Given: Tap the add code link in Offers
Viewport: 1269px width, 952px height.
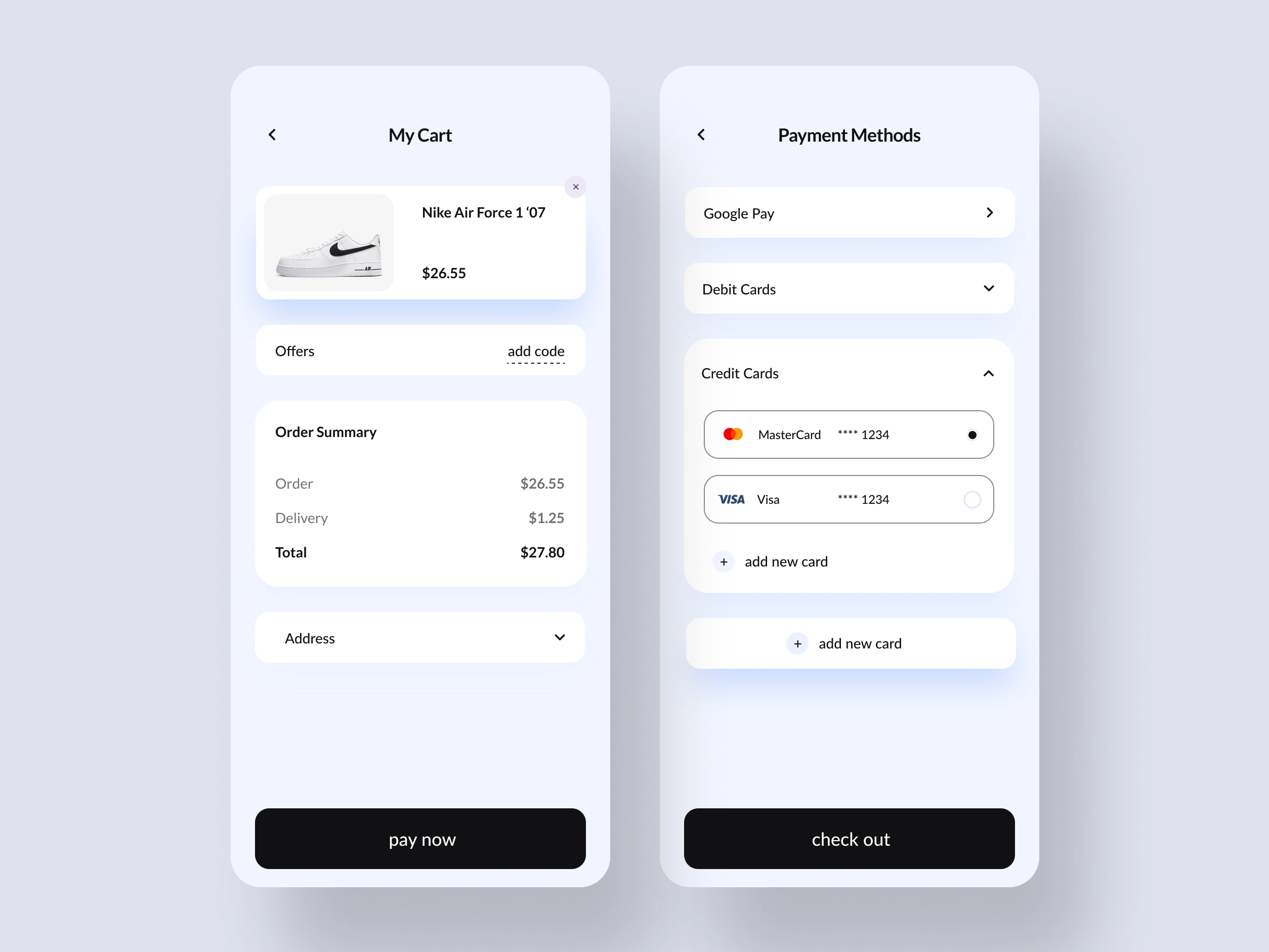Looking at the screenshot, I should (x=535, y=352).
